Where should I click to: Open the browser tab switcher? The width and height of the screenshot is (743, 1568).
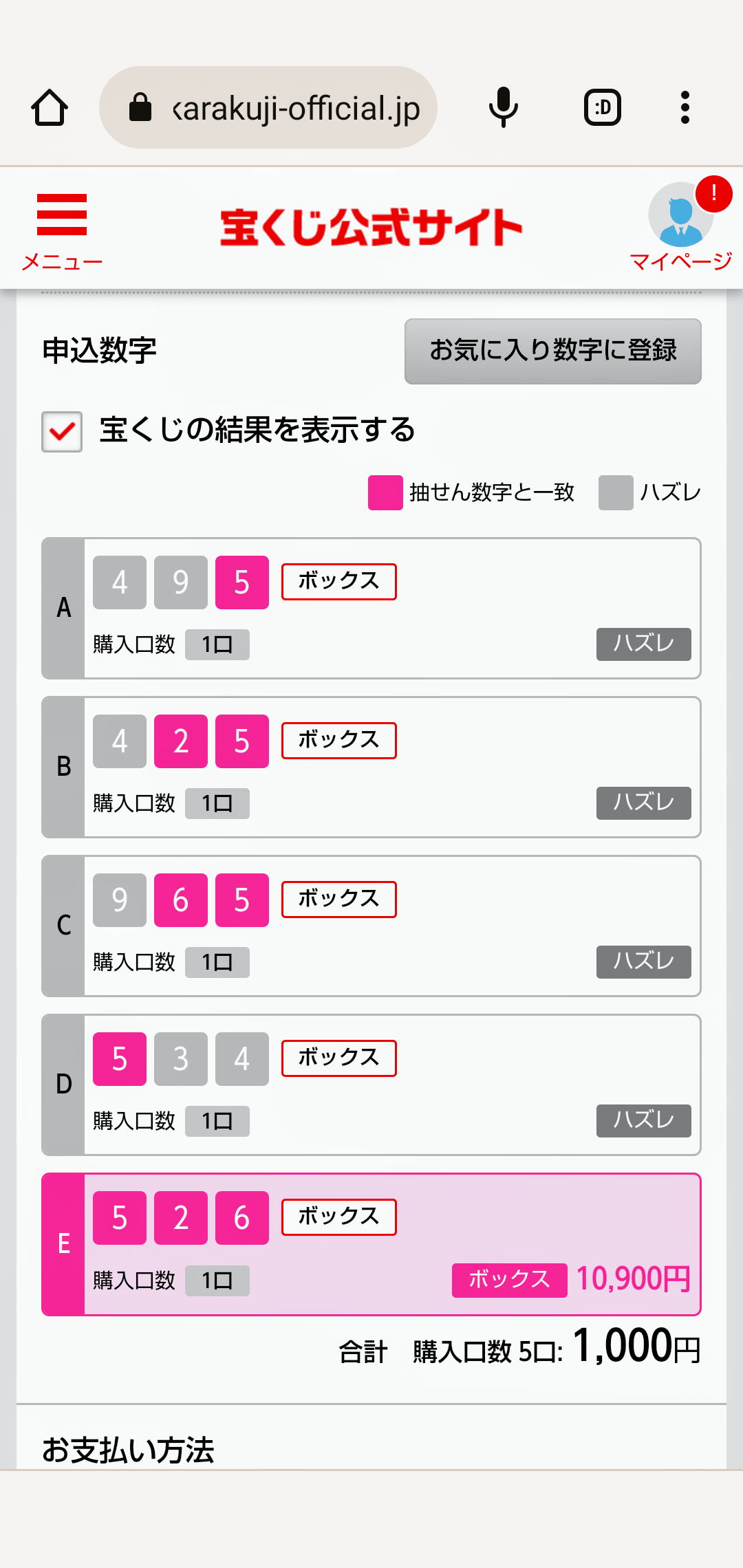pyautogui.click(x=603, y=107)
